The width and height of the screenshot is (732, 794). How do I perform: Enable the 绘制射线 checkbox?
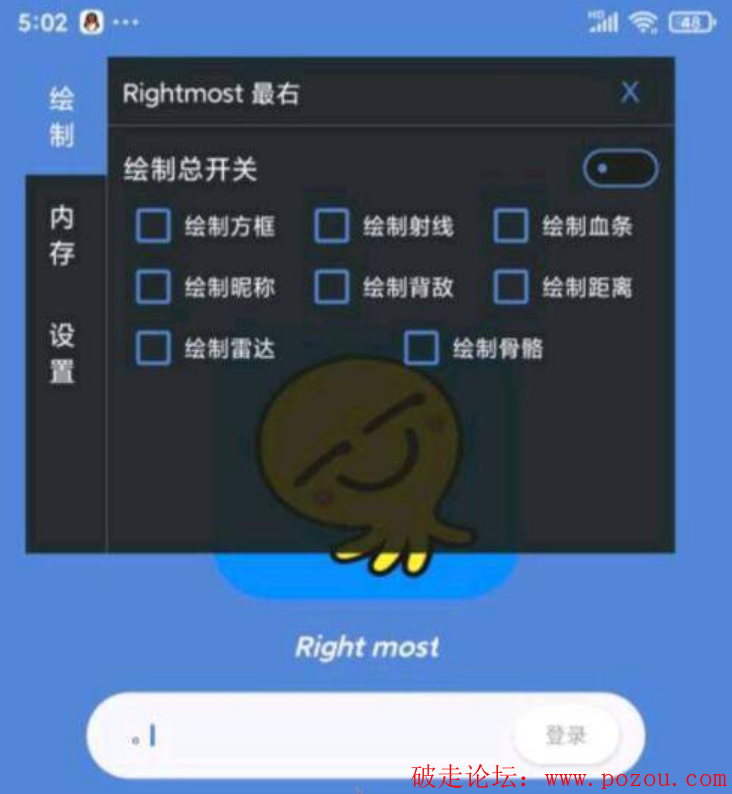(x=331, y=226)
